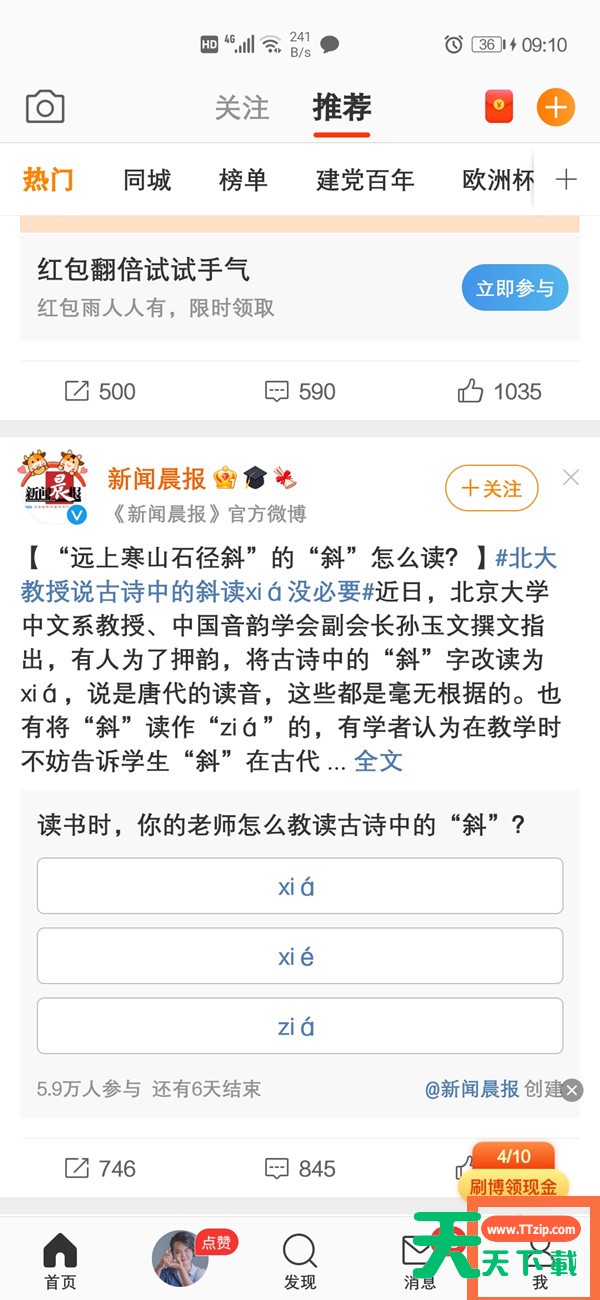Open the camera icon
Image resolution: width=600 pixels, height=1300 pixels.
tap(45, 107)
